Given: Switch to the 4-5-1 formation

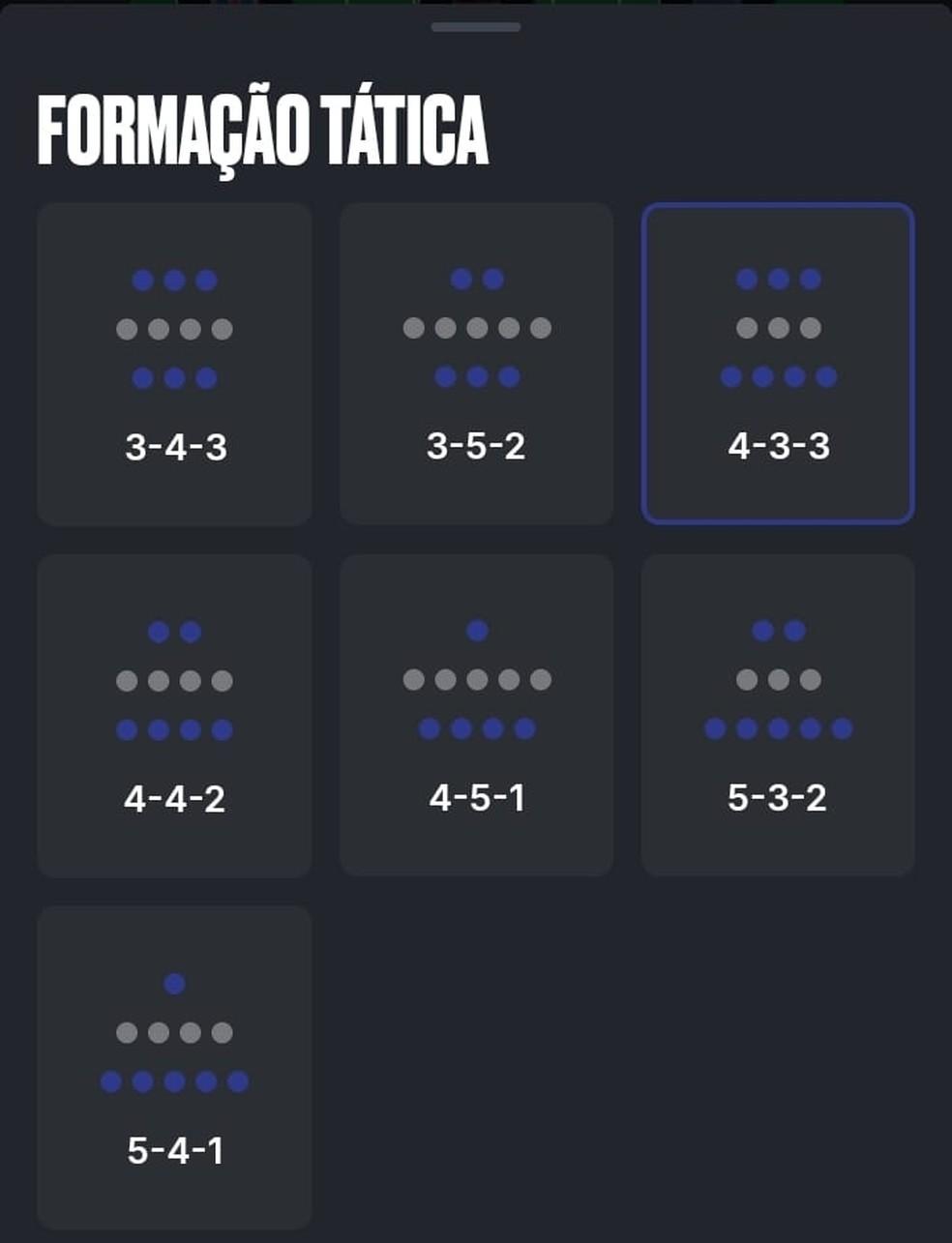Looking at the screenshot, I should (476, 716).
